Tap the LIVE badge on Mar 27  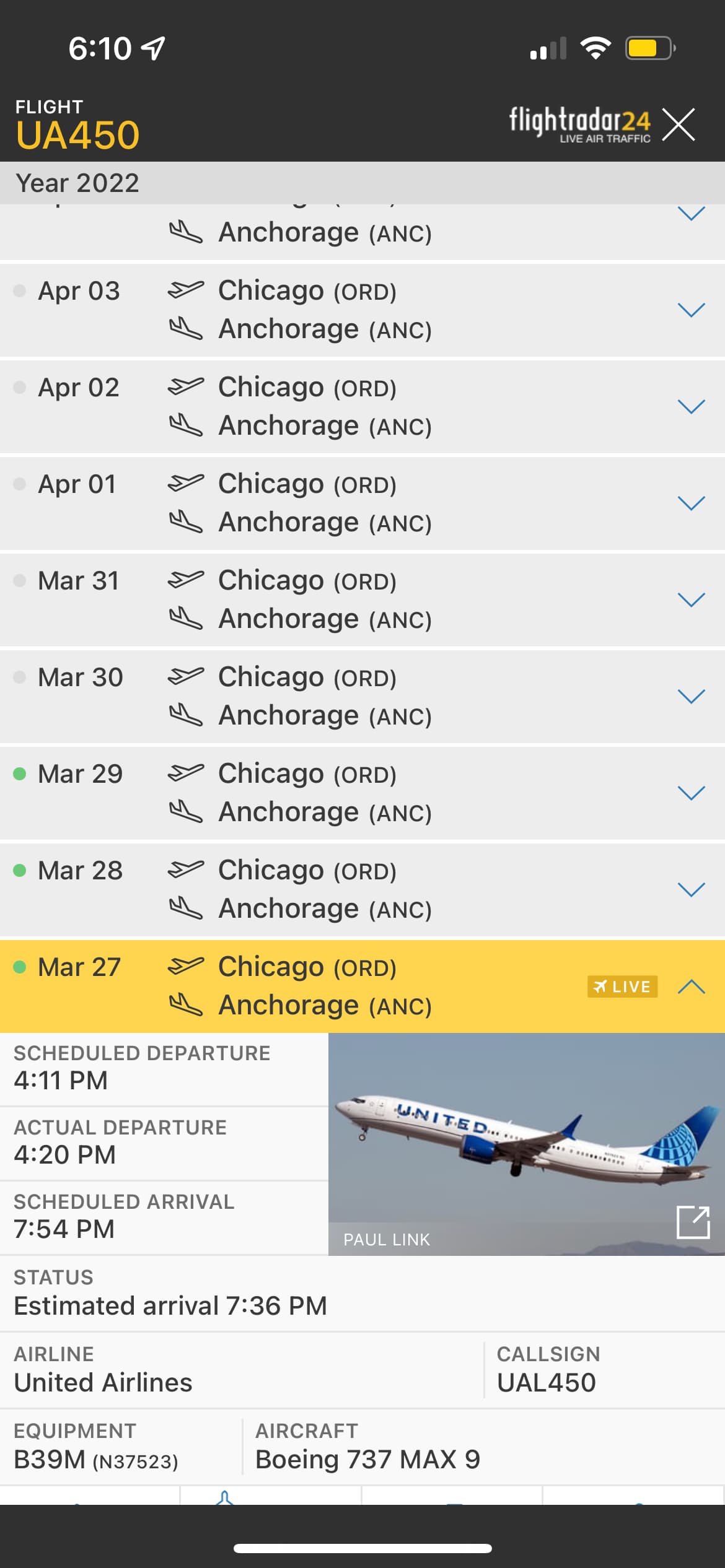[x=622, y=987]
